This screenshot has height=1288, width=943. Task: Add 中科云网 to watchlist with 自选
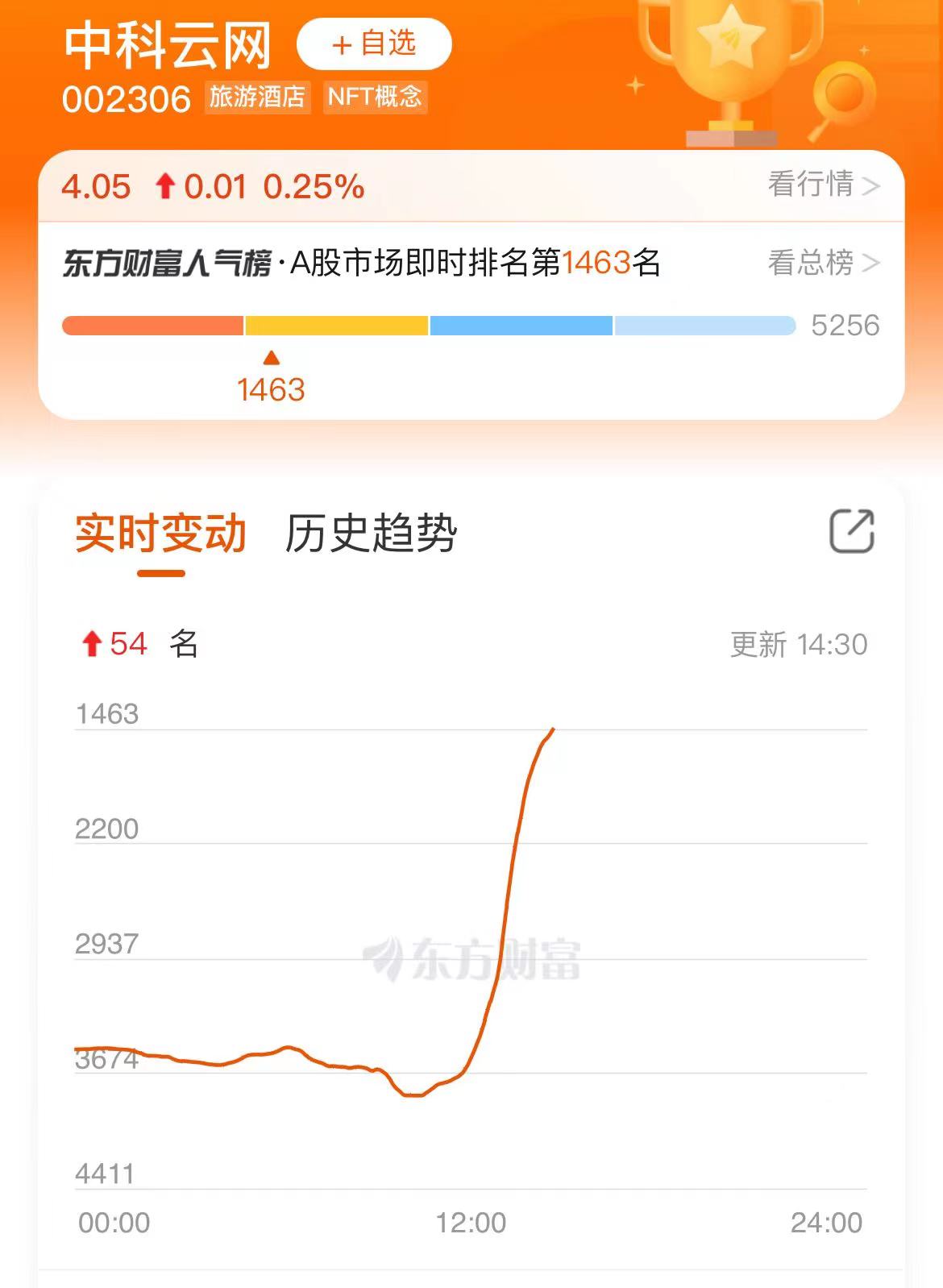click(374, 44)
